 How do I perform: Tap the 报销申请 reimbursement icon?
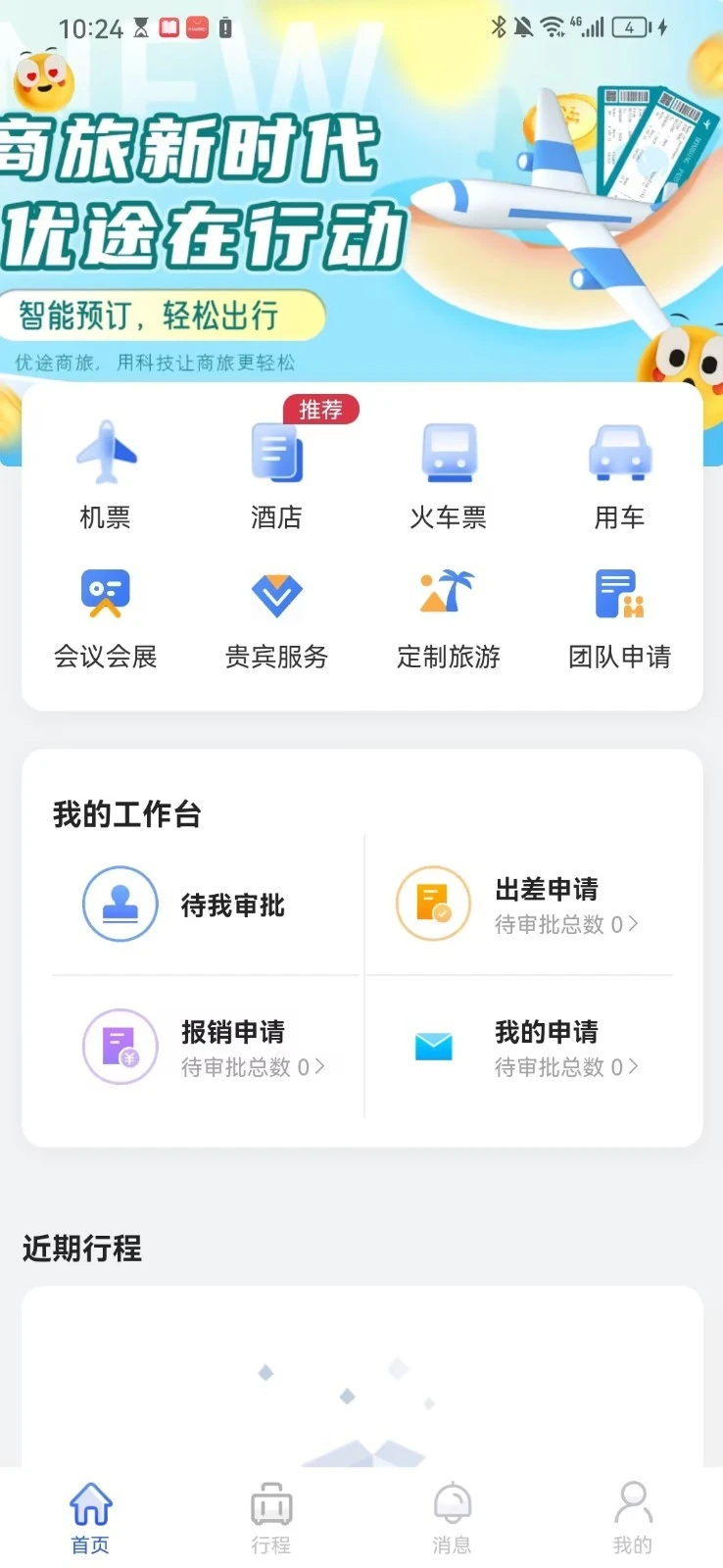[120, 1047]
